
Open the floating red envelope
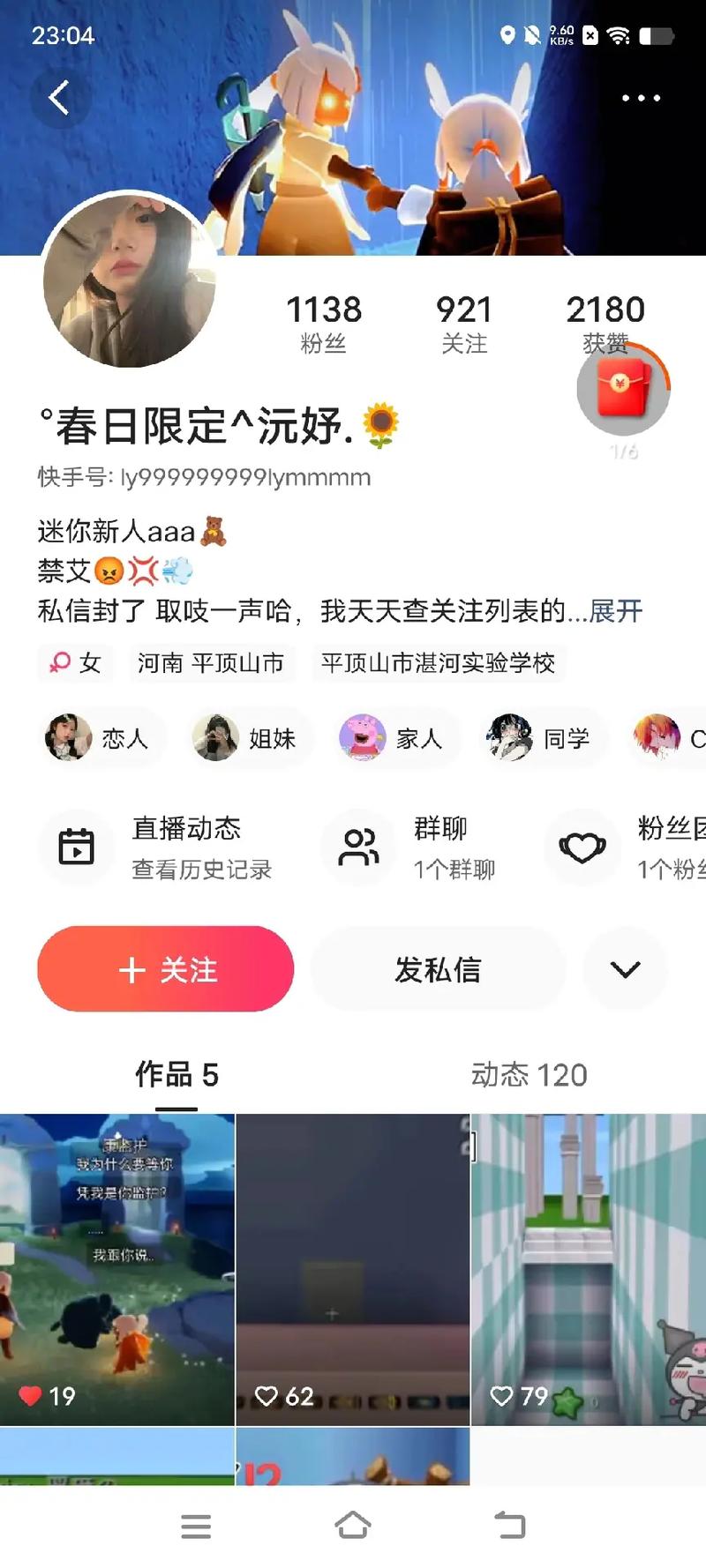(623, 390)
